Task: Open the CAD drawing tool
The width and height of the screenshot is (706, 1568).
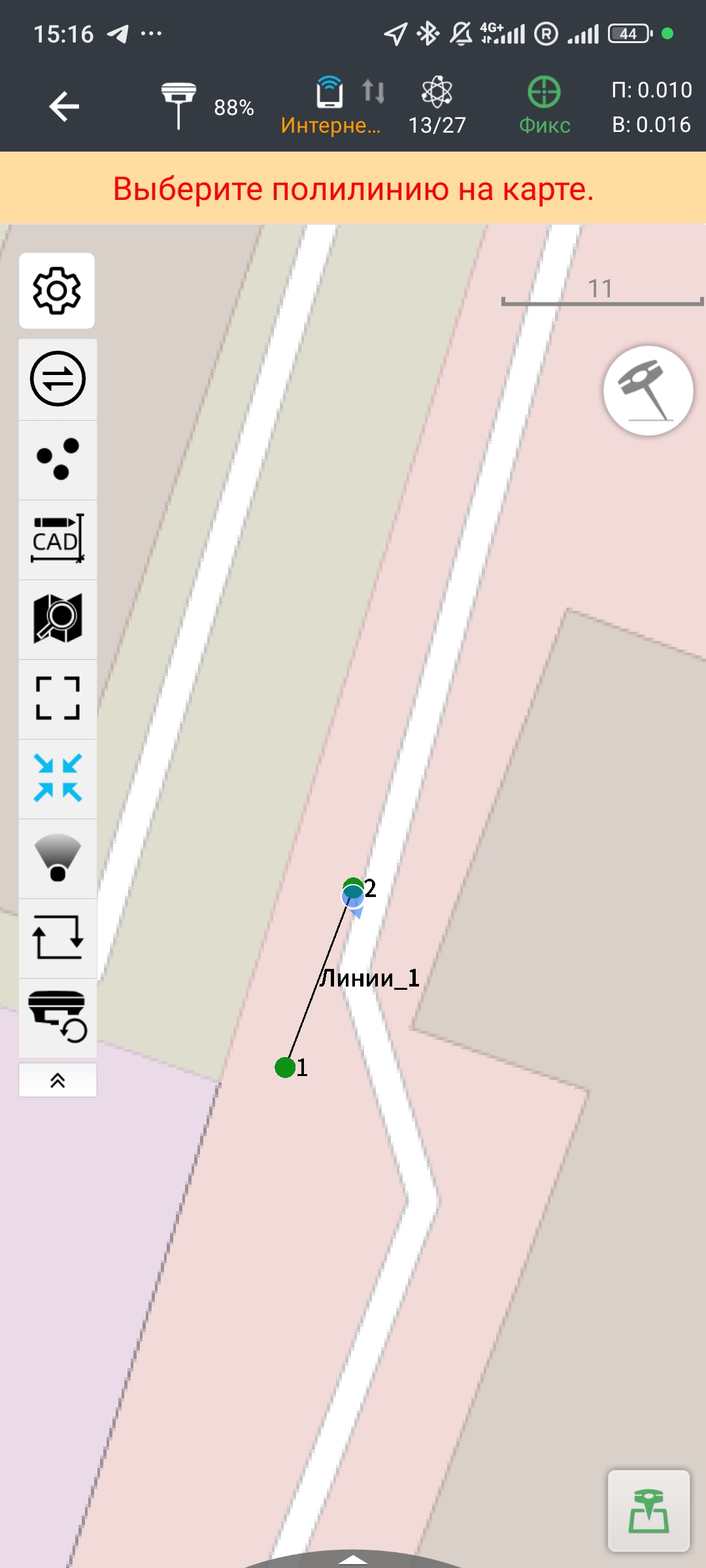Action: (x=58, y=540)
